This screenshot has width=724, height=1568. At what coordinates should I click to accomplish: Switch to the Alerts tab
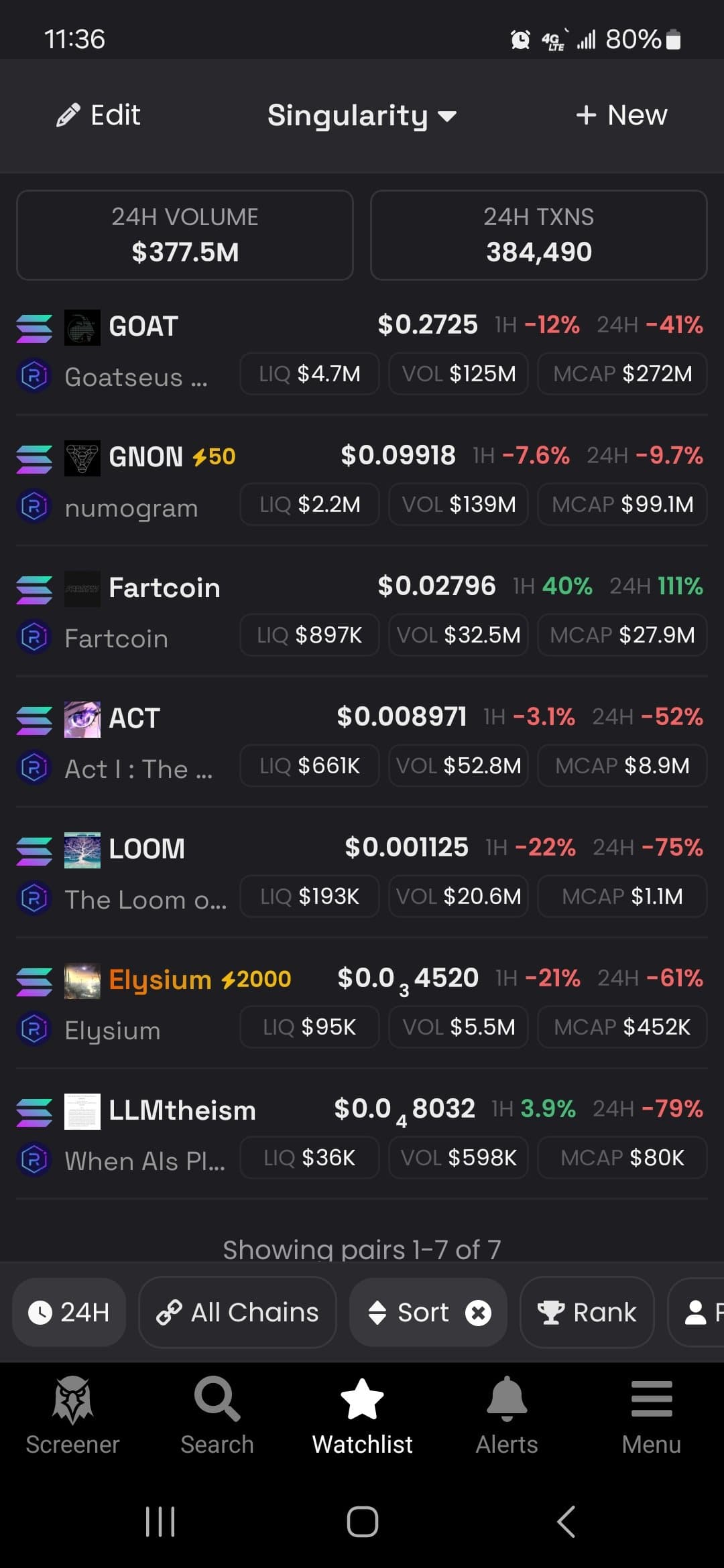tap(507, 1415)
